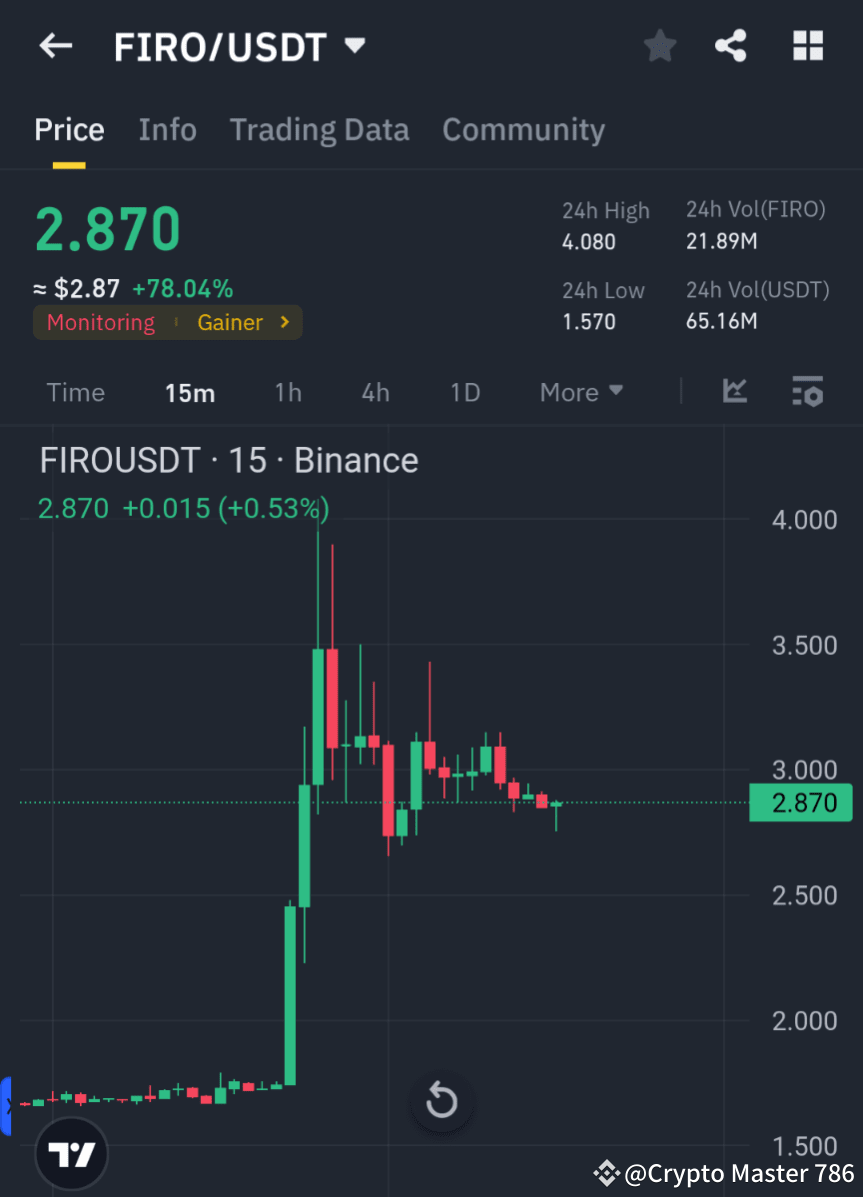863x1197 pixels.
Task: Open Gainer details via the chevron
Action: pyautogui.click(x=283, y=322)
